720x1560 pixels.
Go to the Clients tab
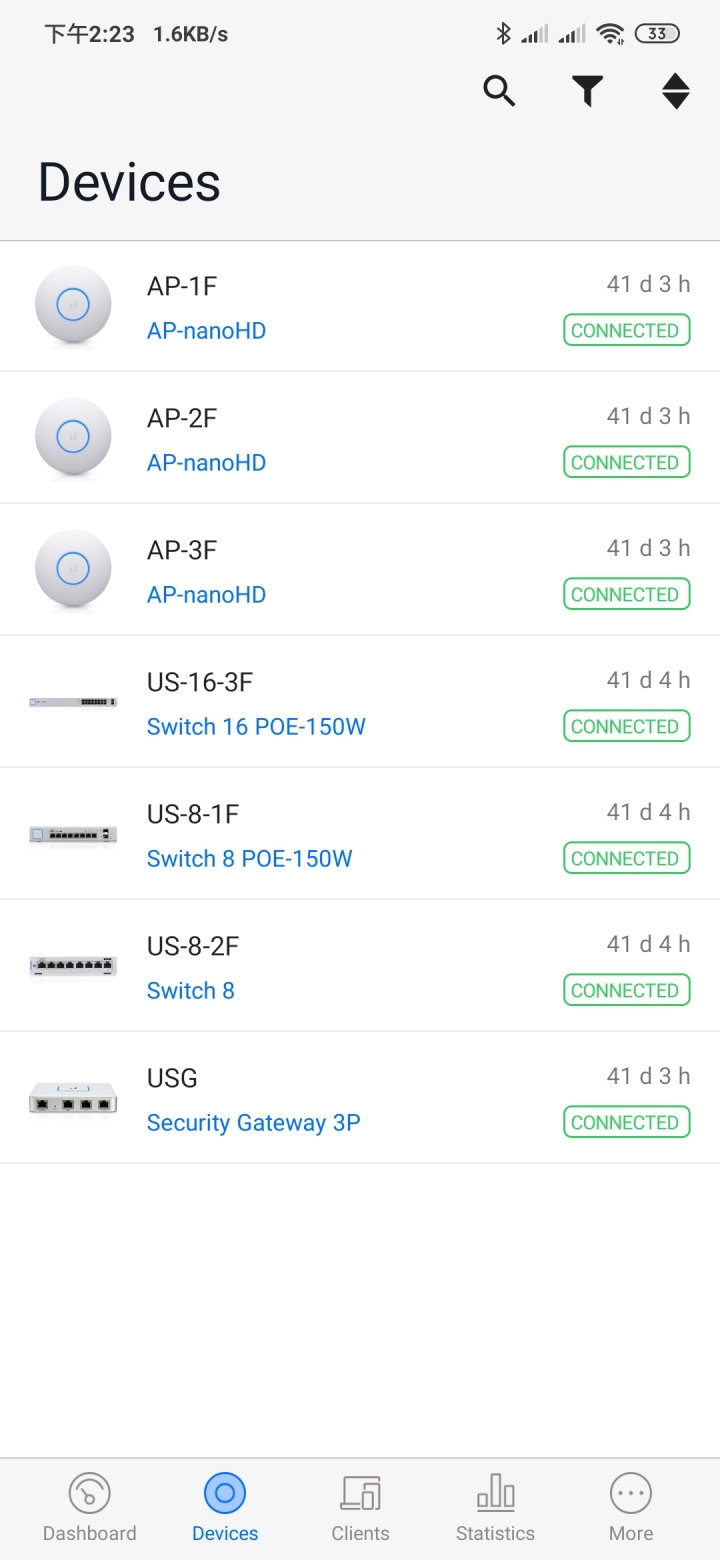pos(360,1508)
